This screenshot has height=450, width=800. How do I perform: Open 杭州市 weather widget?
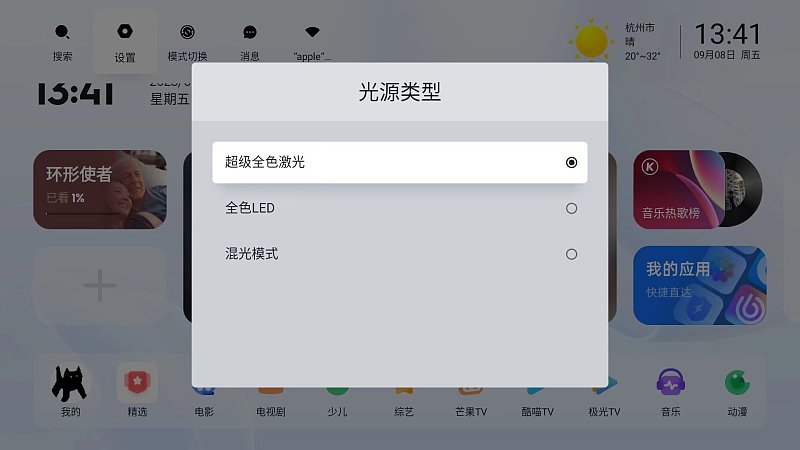coord(617,41)
